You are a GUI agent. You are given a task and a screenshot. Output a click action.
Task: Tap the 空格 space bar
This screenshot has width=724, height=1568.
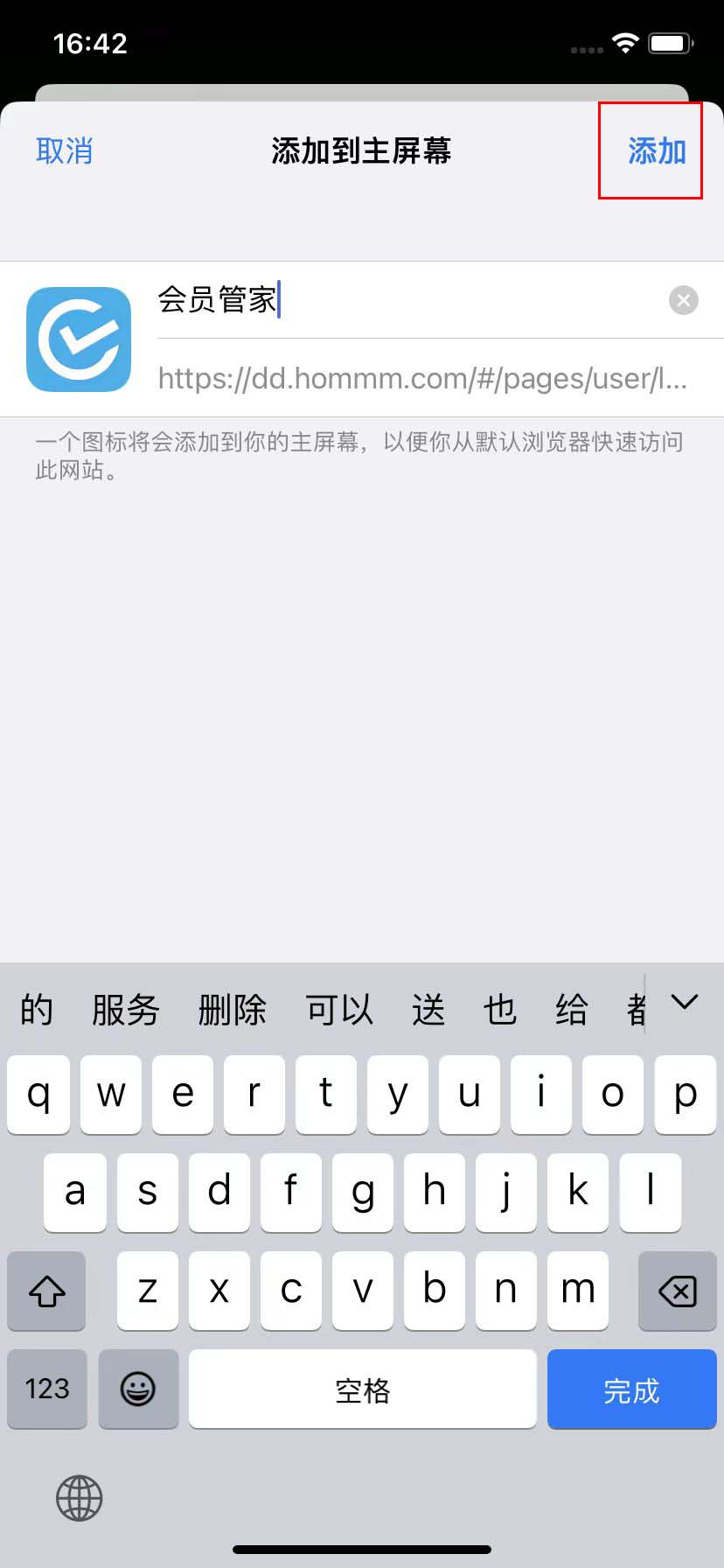362,1389
